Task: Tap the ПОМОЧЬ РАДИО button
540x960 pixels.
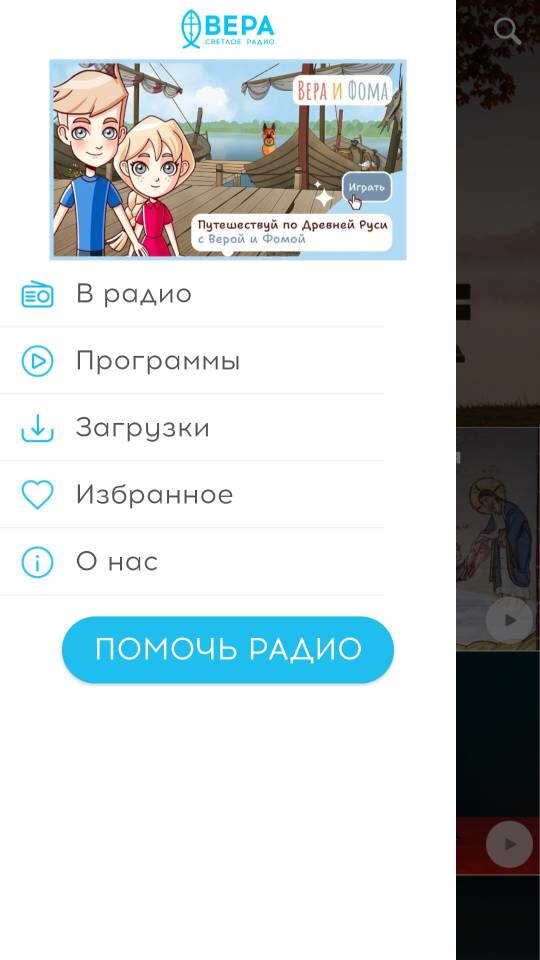Action: [228, 650]
